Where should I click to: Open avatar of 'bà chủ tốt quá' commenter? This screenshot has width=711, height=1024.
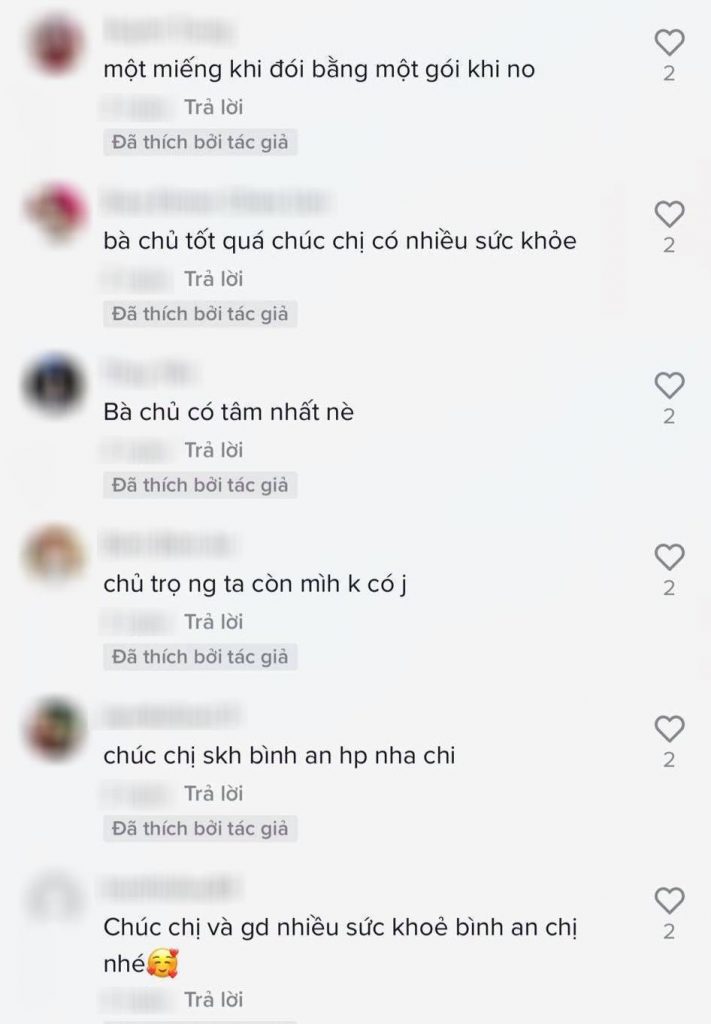pyautogui.click(x=55, y=213)
